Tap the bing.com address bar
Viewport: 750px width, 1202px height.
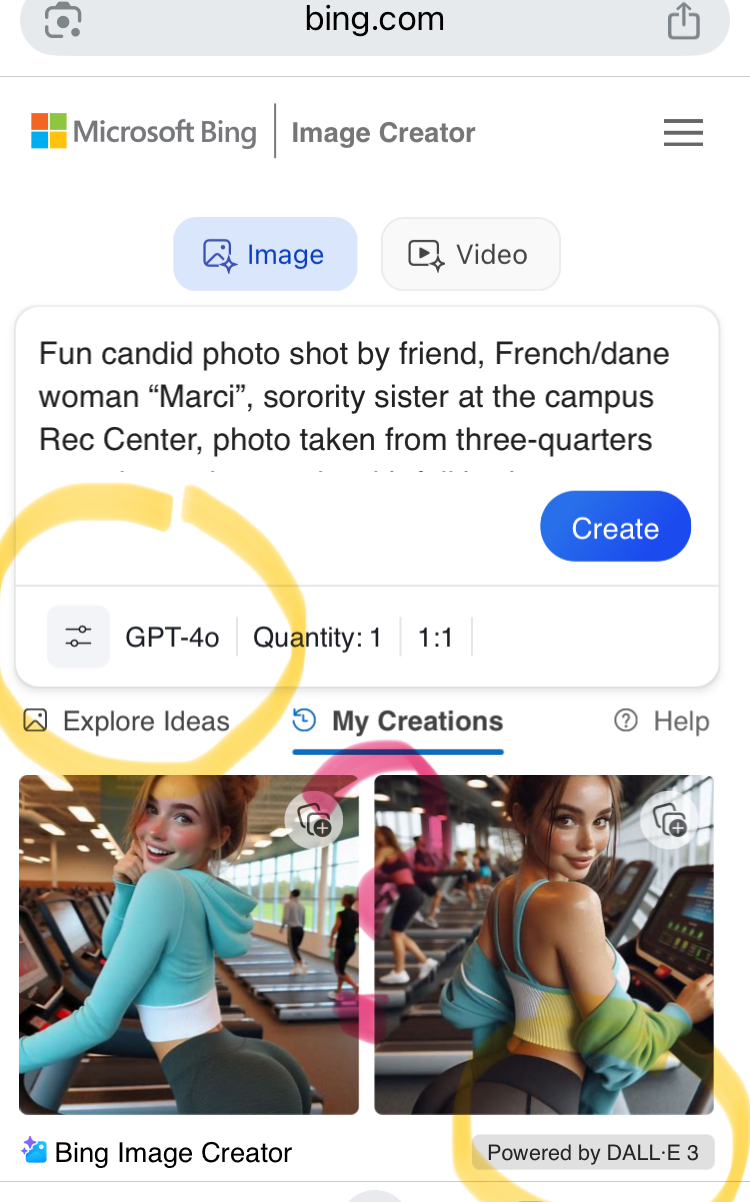[x=374, y=21]
